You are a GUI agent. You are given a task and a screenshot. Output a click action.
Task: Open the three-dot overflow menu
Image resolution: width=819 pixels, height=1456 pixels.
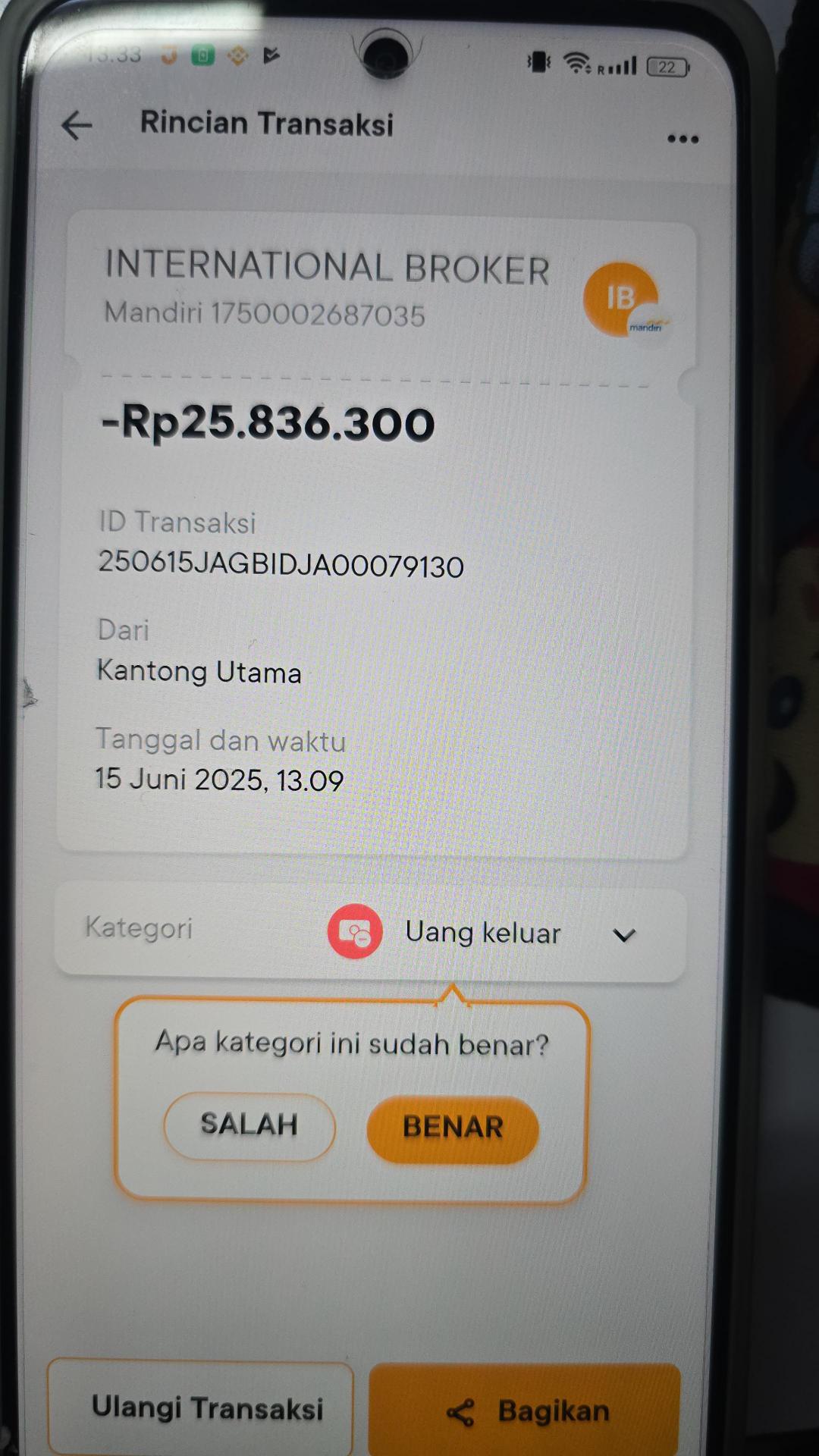pyautogui.click(x=682, y=139)
